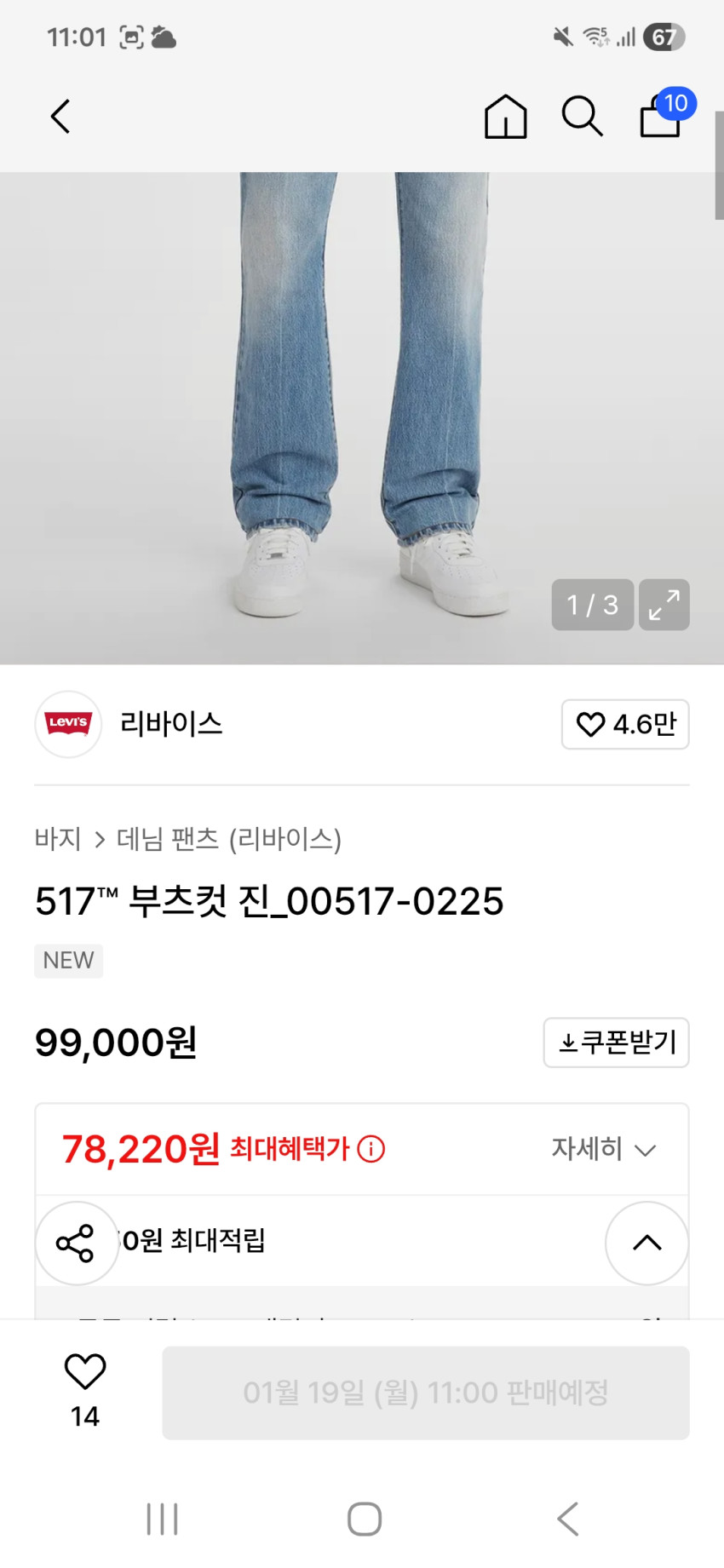724x1568 pixels.
Task: Expand the product image to fullscreen
Action: [x=664, y=605]
